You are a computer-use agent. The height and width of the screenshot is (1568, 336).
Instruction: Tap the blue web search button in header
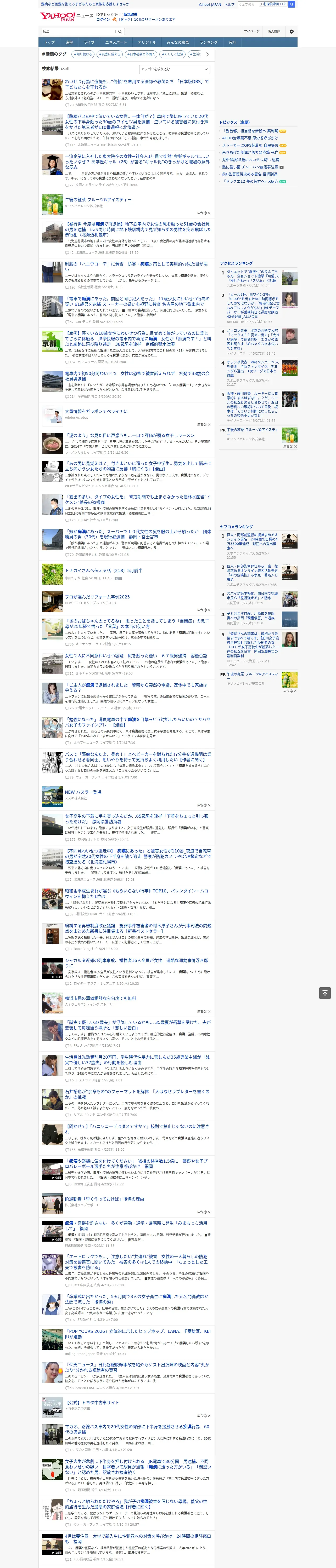(x=292, y=4)
